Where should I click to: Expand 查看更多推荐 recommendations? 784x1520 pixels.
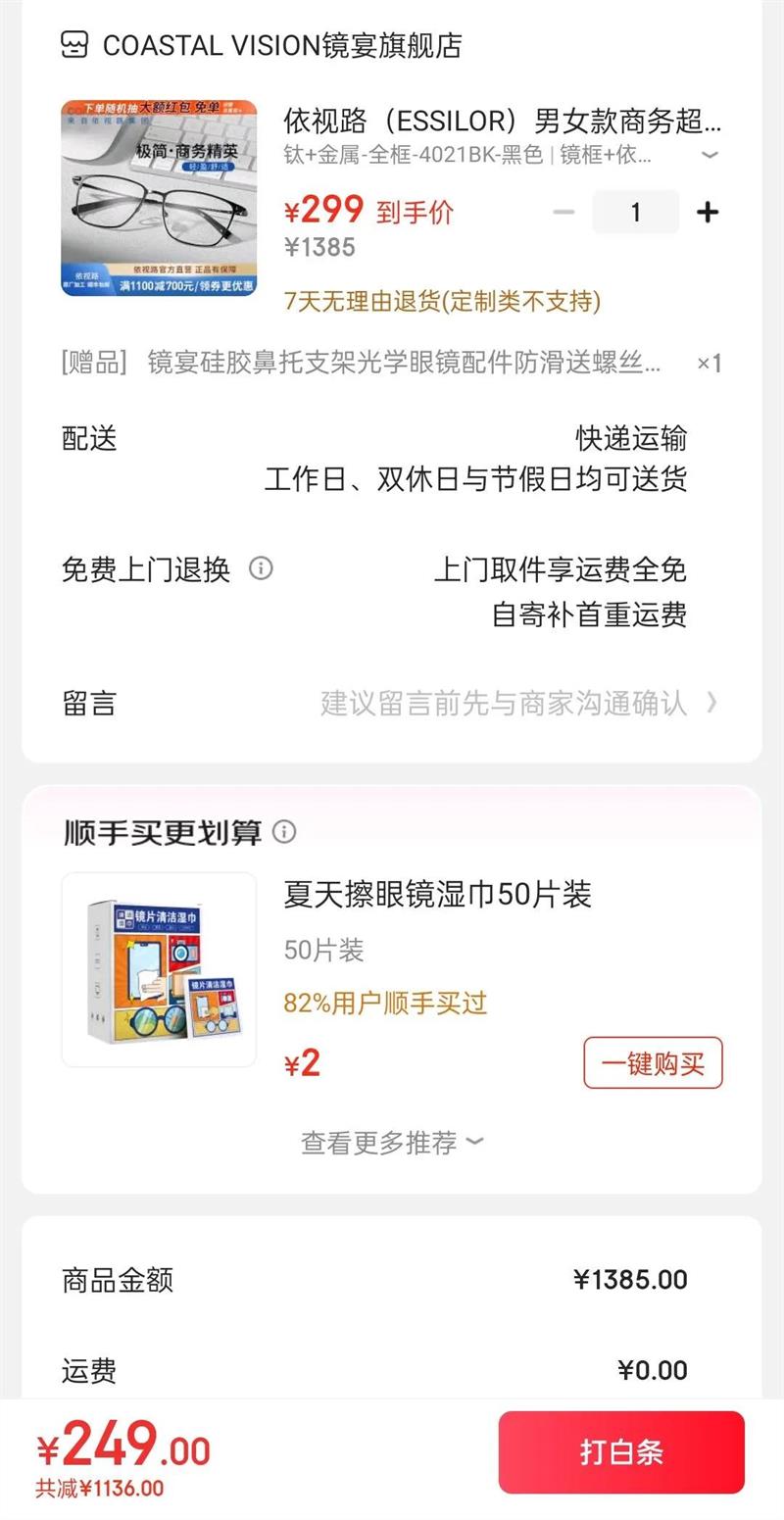(x=392, y=1142)
